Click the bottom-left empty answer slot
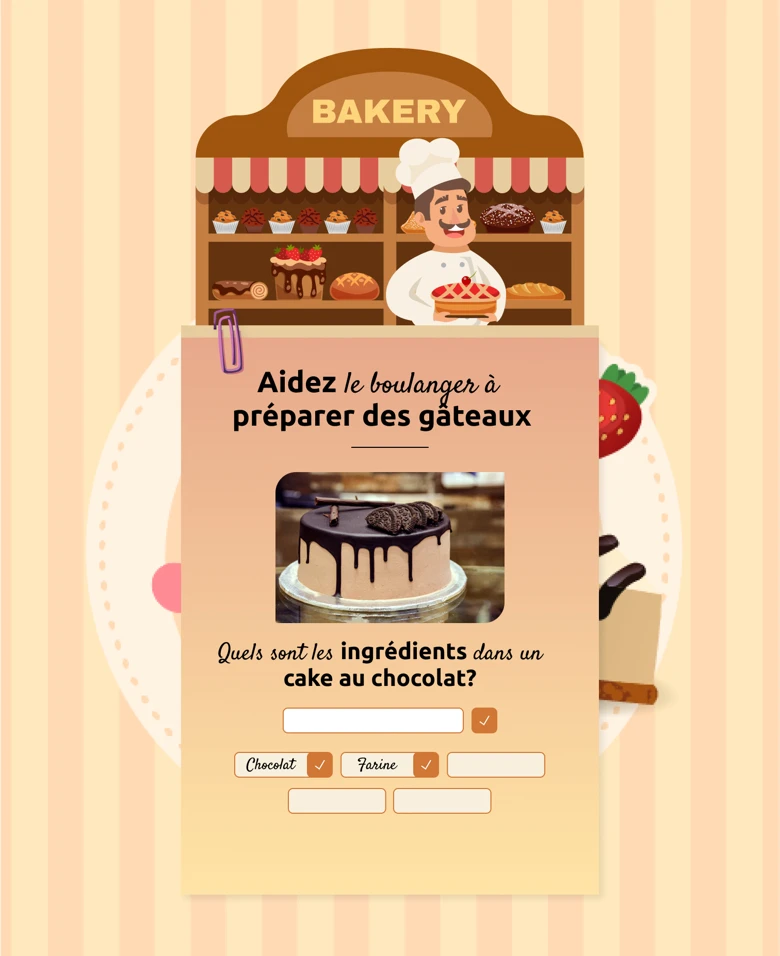 point(336,800)
